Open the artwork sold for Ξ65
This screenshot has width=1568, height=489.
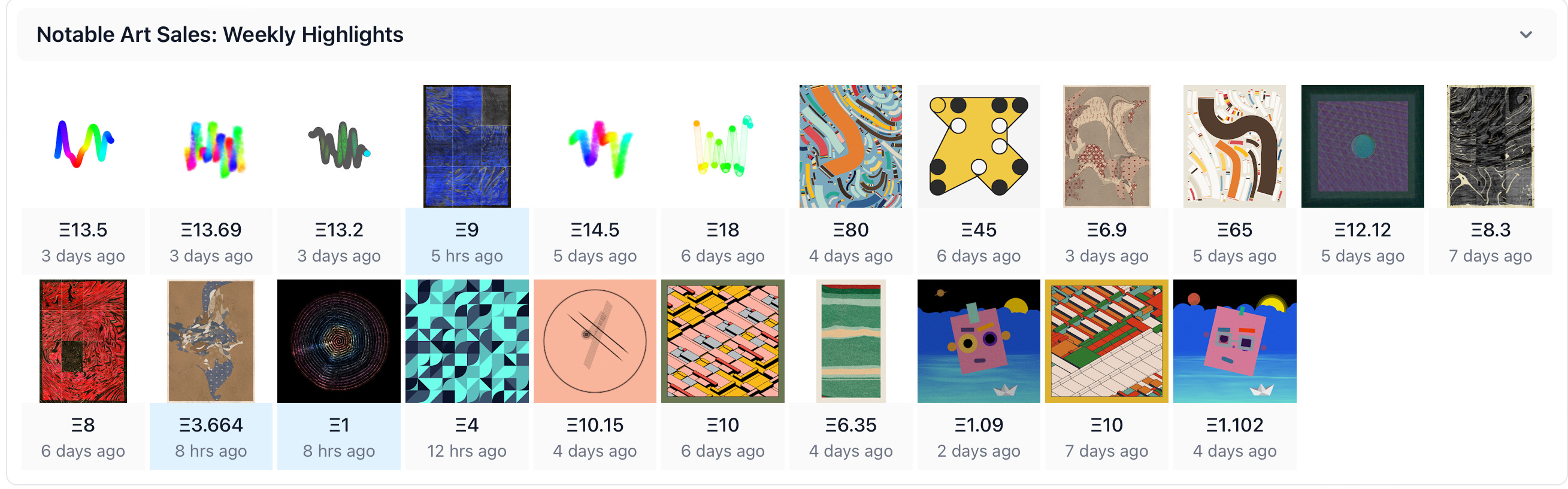(x=1234, y=146)
